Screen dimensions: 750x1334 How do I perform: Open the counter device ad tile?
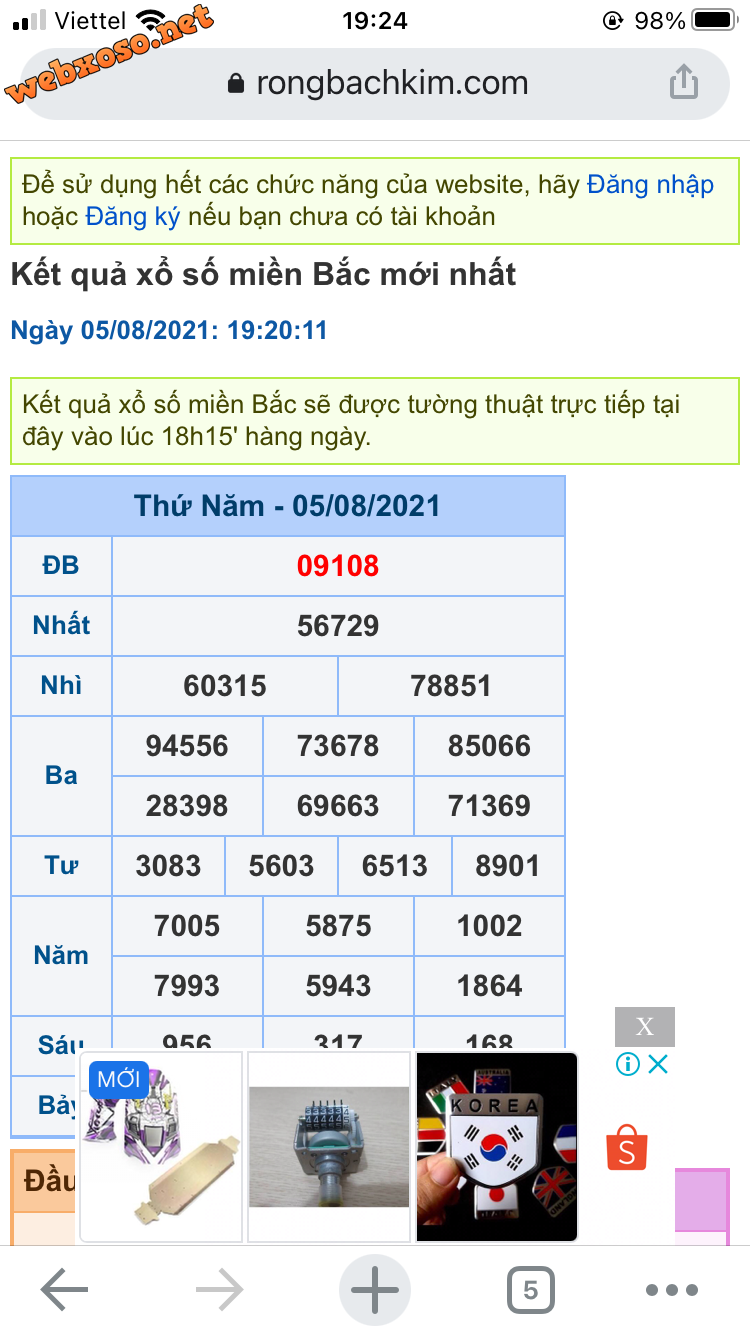click(x=329, y=1147)
